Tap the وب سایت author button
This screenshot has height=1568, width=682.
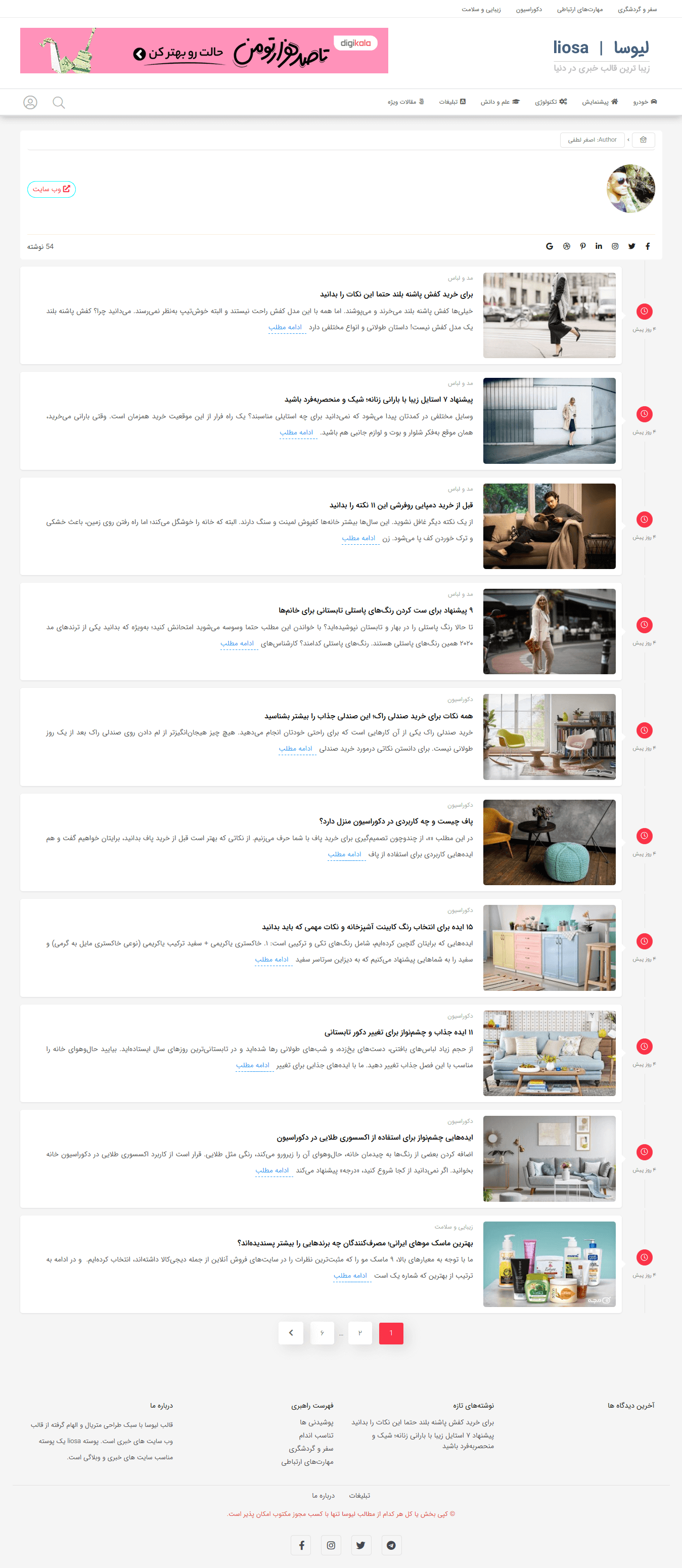coord(52,189)
